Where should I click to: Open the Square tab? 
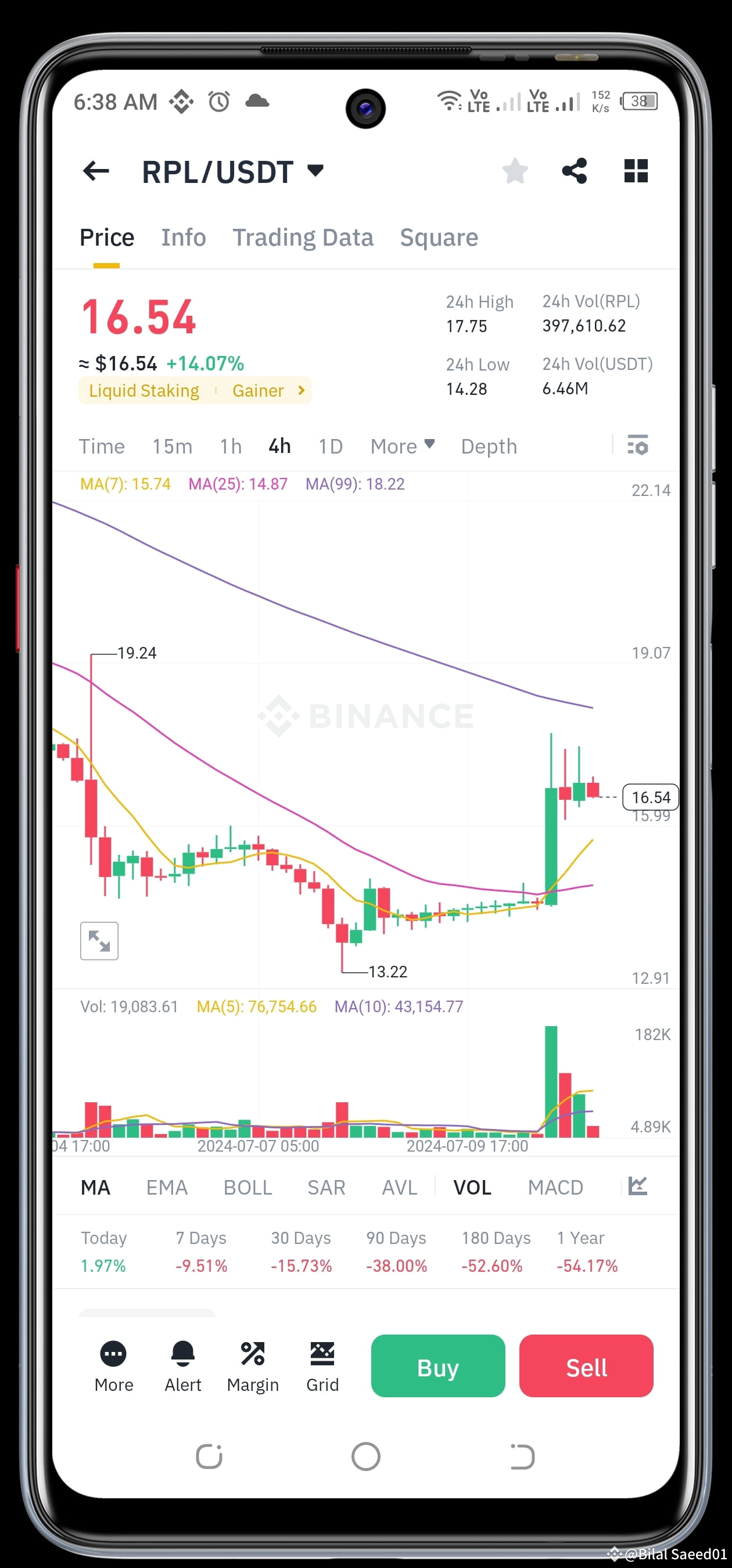pos(439,238)
